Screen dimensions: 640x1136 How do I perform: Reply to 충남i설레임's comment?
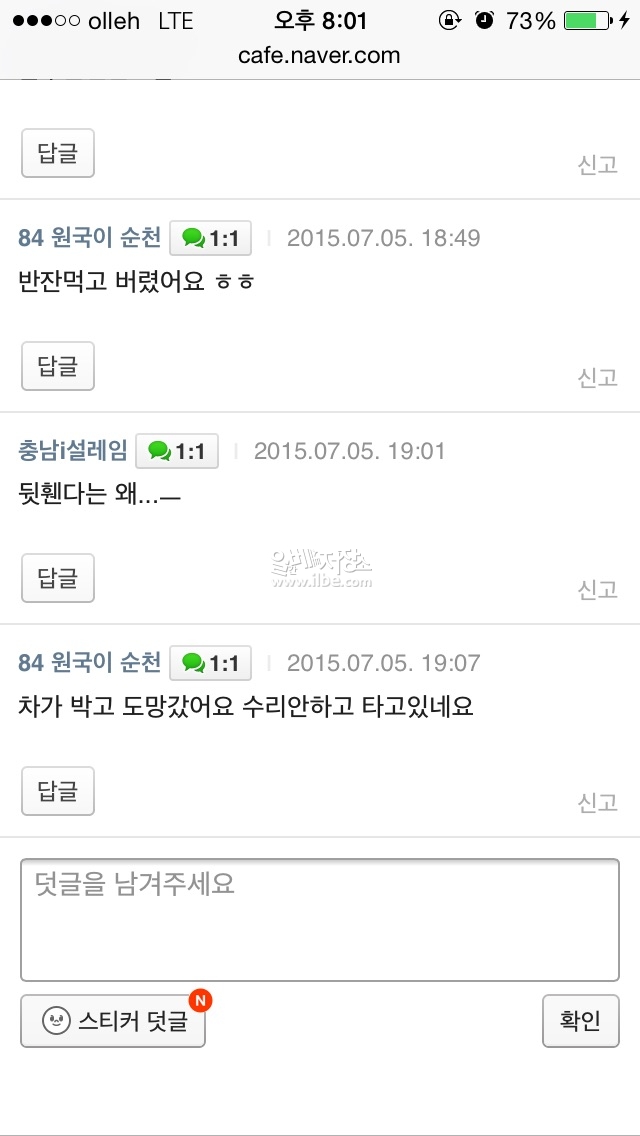58,578
